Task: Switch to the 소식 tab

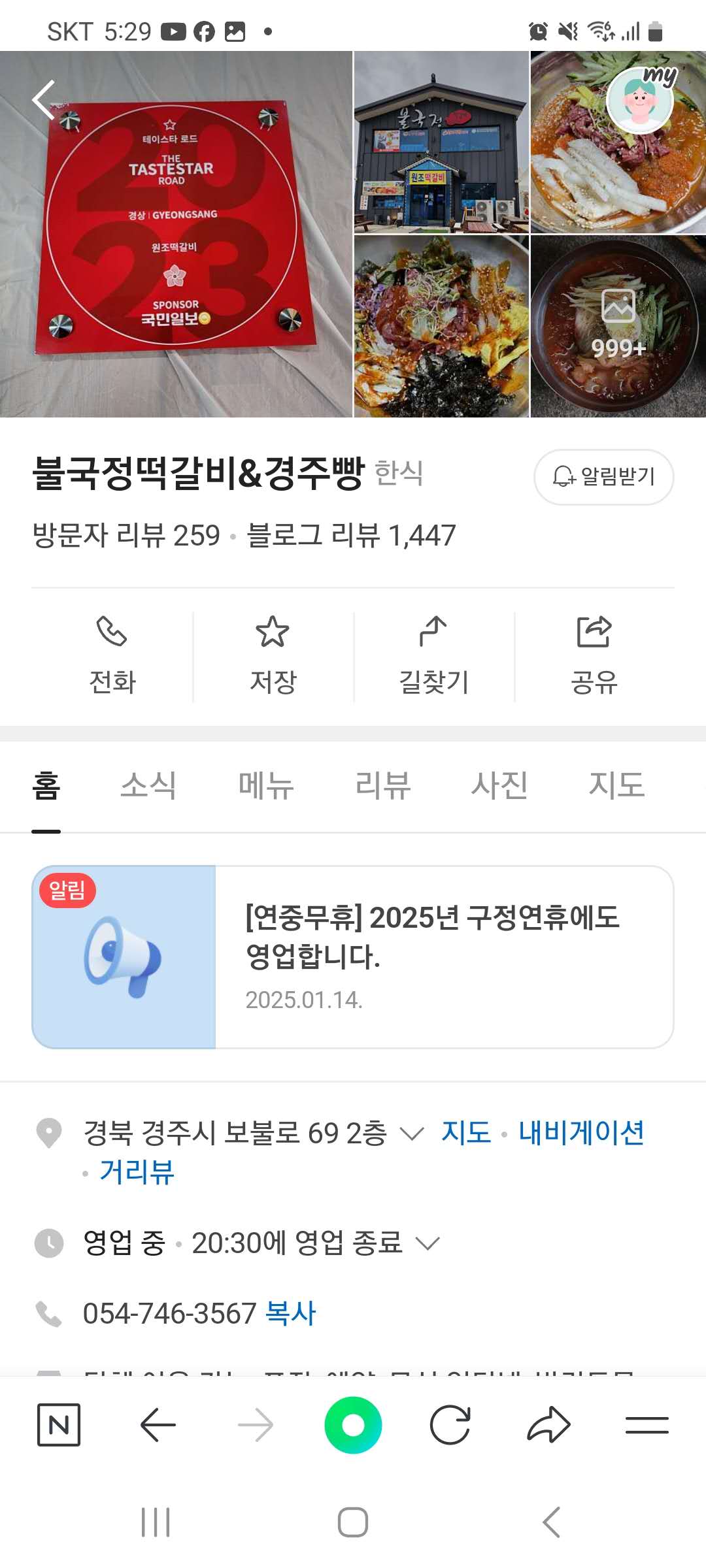Action: 148,785
